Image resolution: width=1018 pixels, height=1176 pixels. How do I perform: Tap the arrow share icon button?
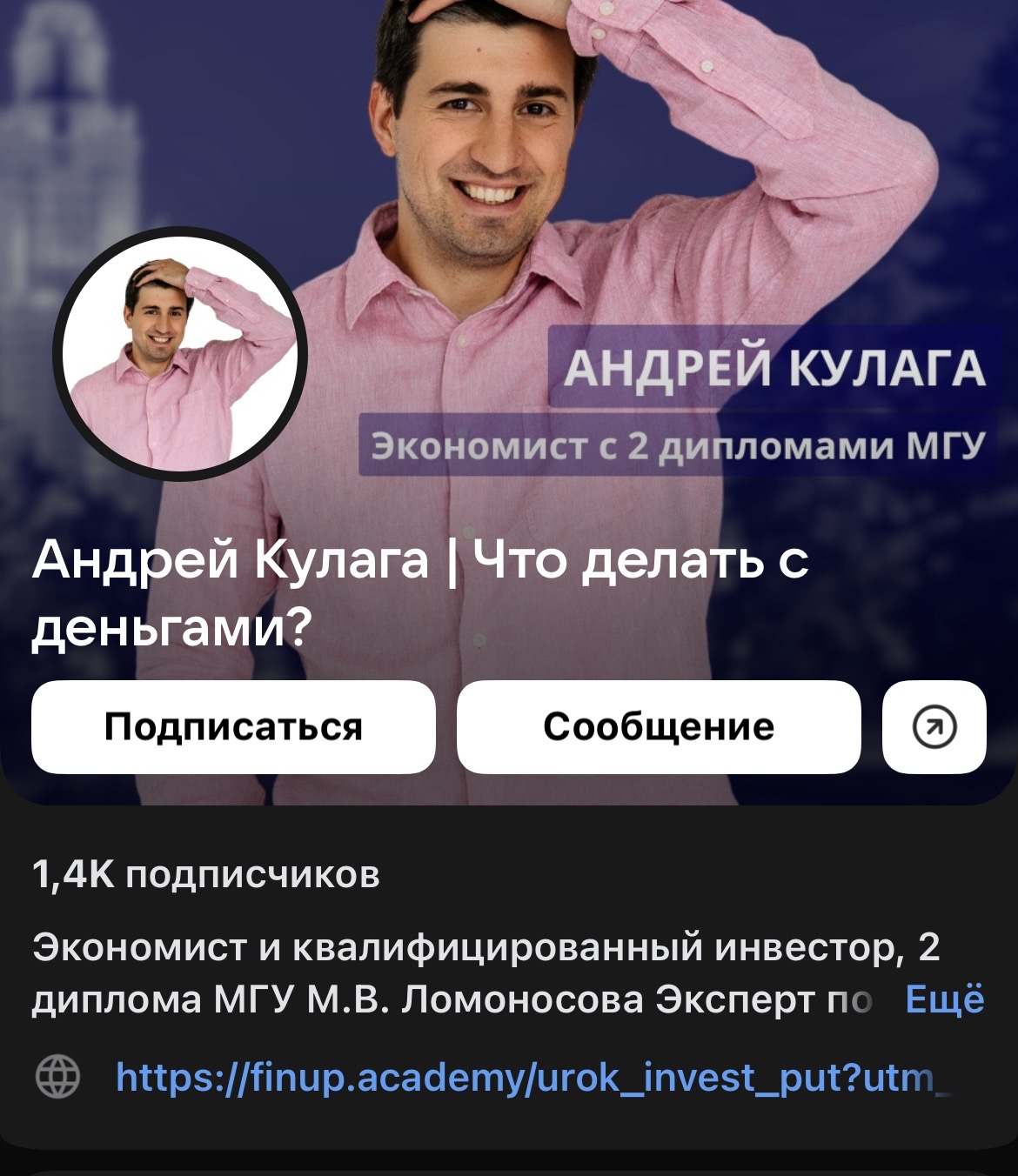pyautogui.click(x=934, y=727)
